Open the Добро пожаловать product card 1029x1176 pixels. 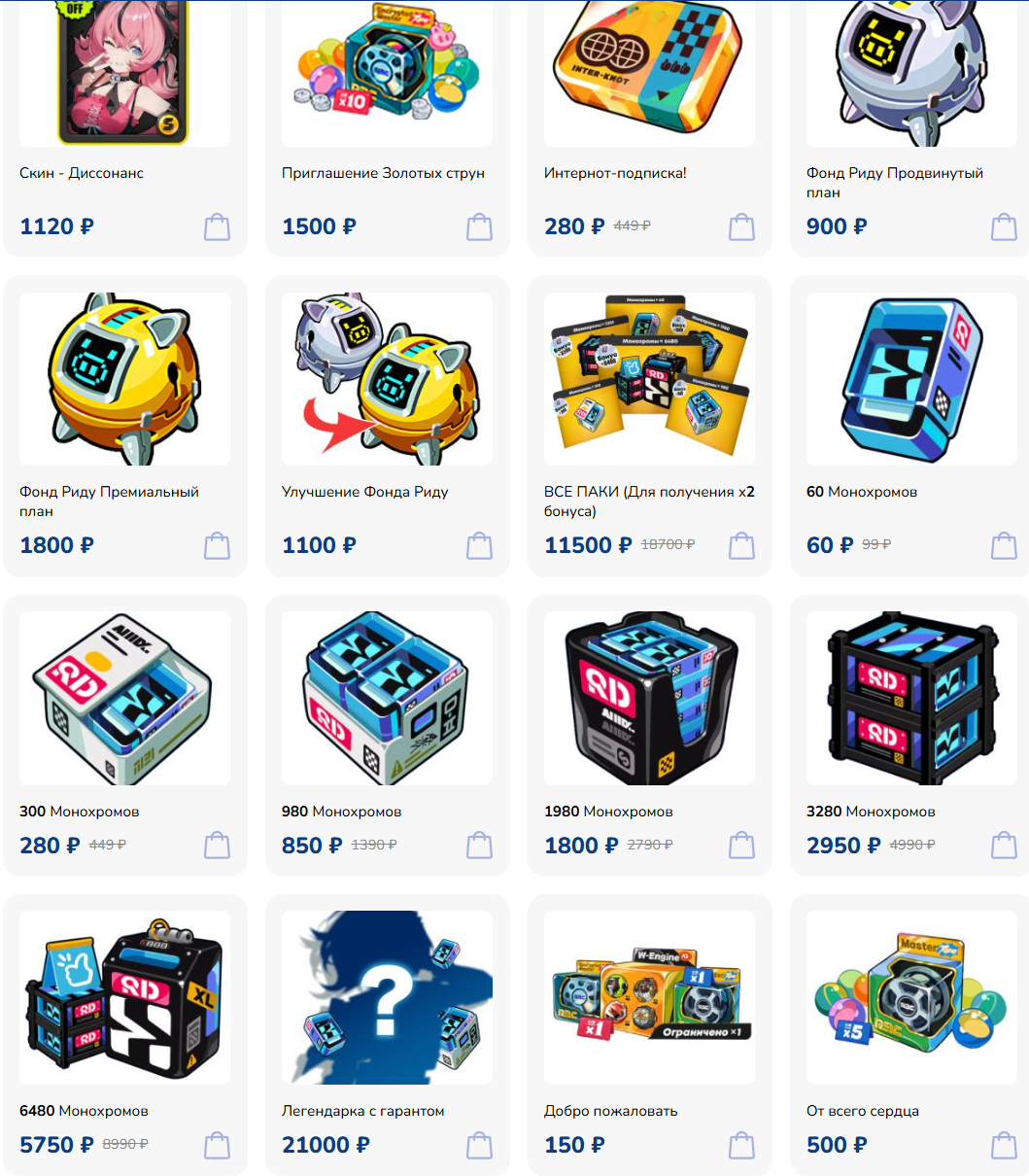tap(649, 997)
